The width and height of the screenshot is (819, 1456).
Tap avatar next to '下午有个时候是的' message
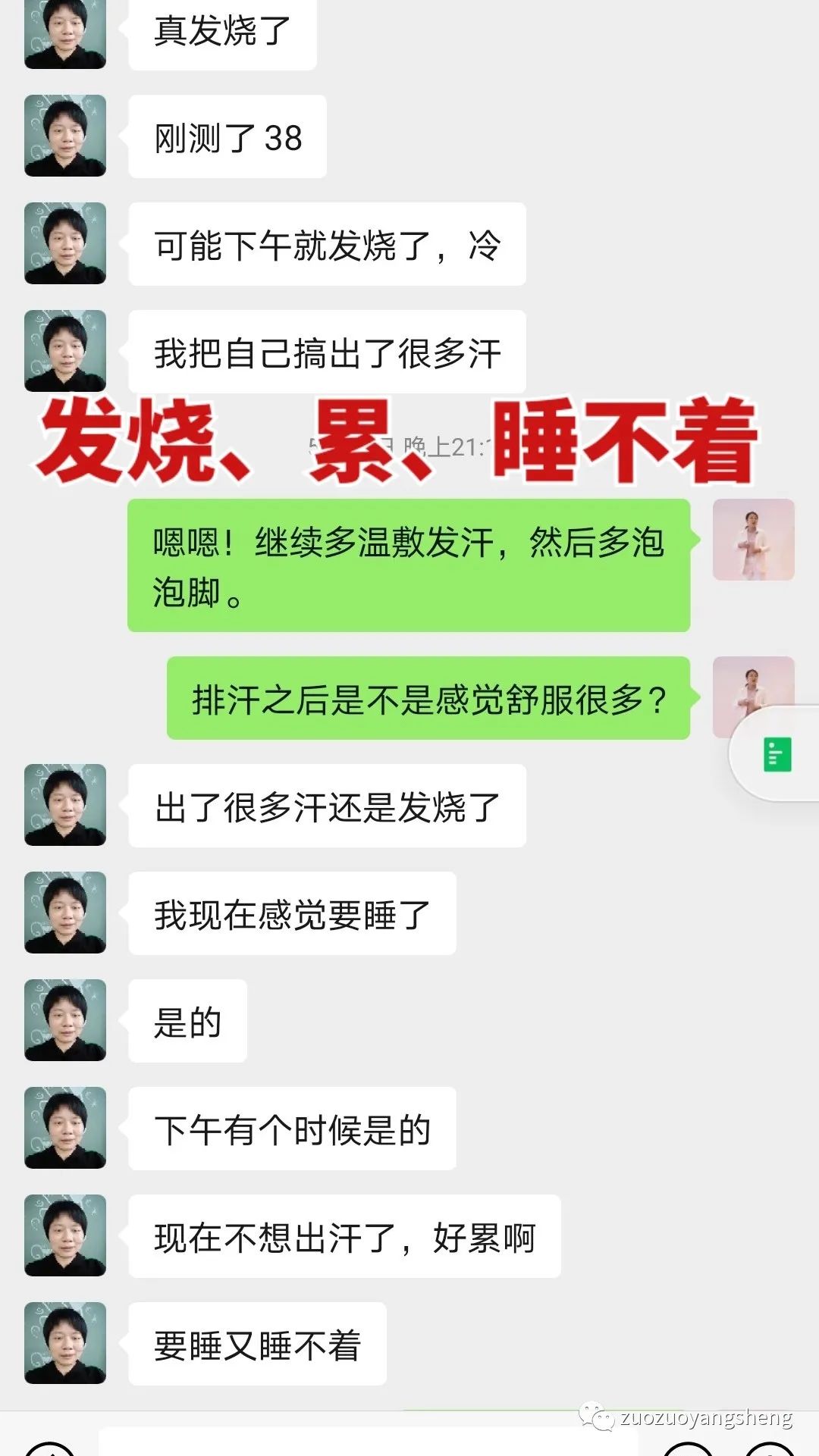pos(64,1128)
